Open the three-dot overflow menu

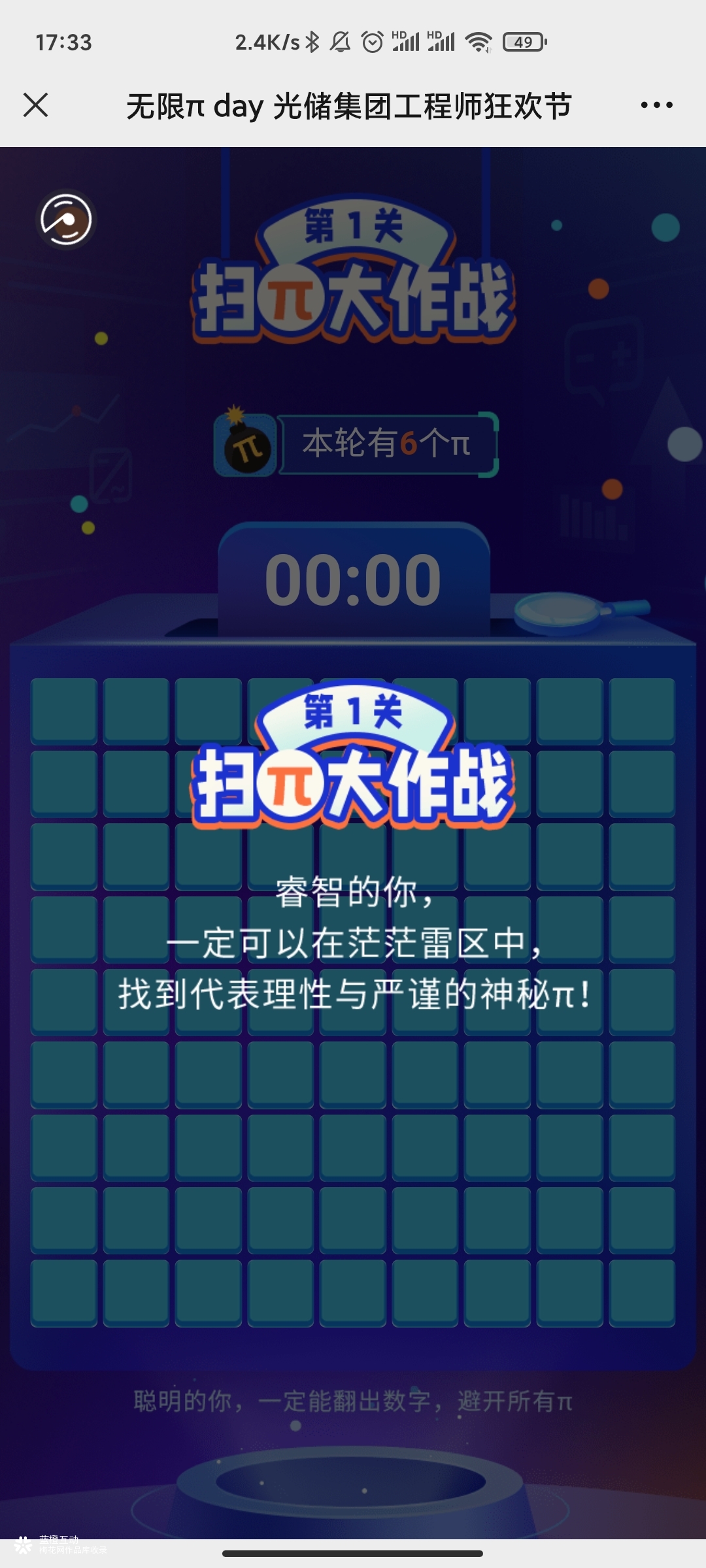(656, 105)
